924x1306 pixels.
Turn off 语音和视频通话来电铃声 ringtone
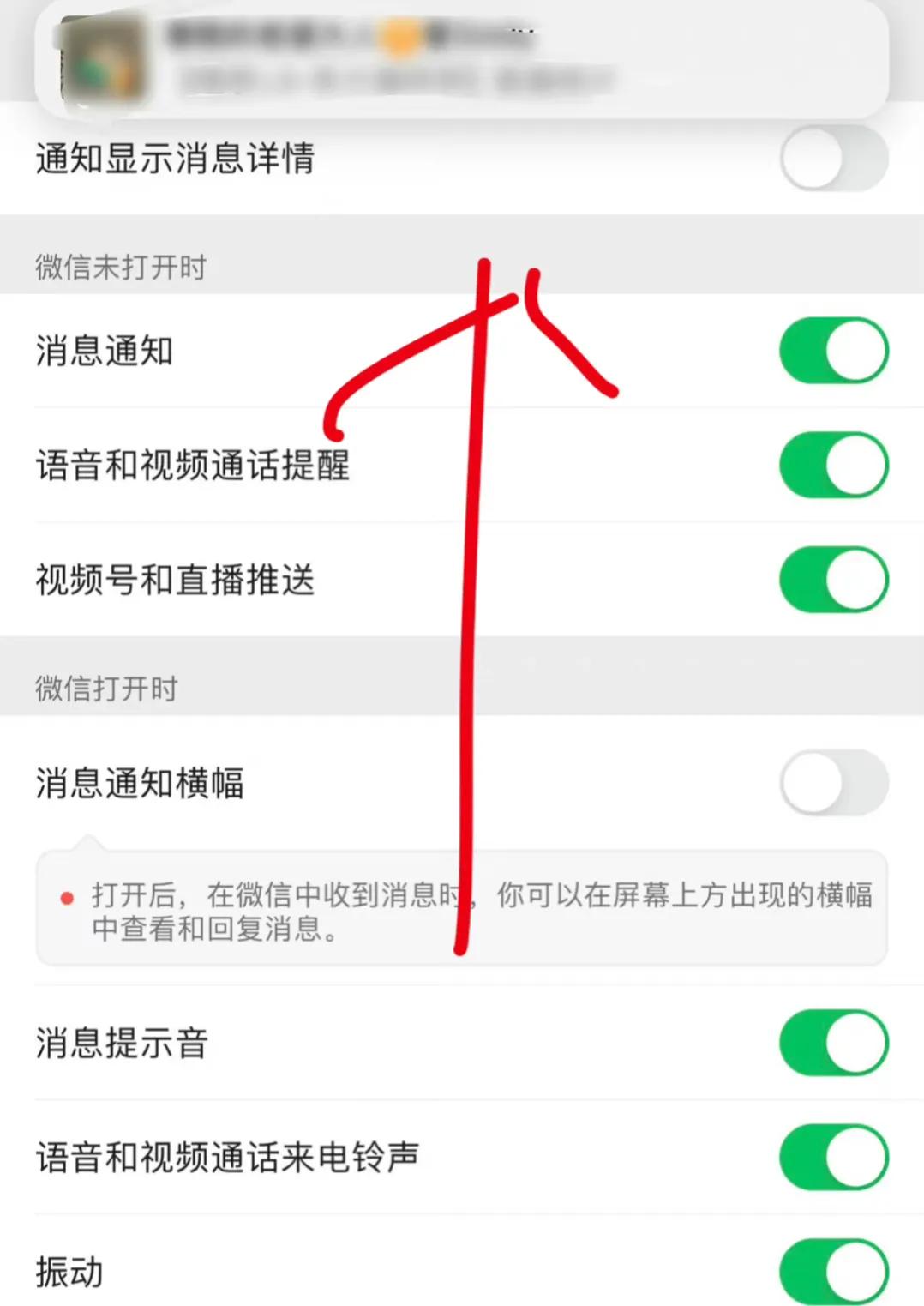[832, 1156]
